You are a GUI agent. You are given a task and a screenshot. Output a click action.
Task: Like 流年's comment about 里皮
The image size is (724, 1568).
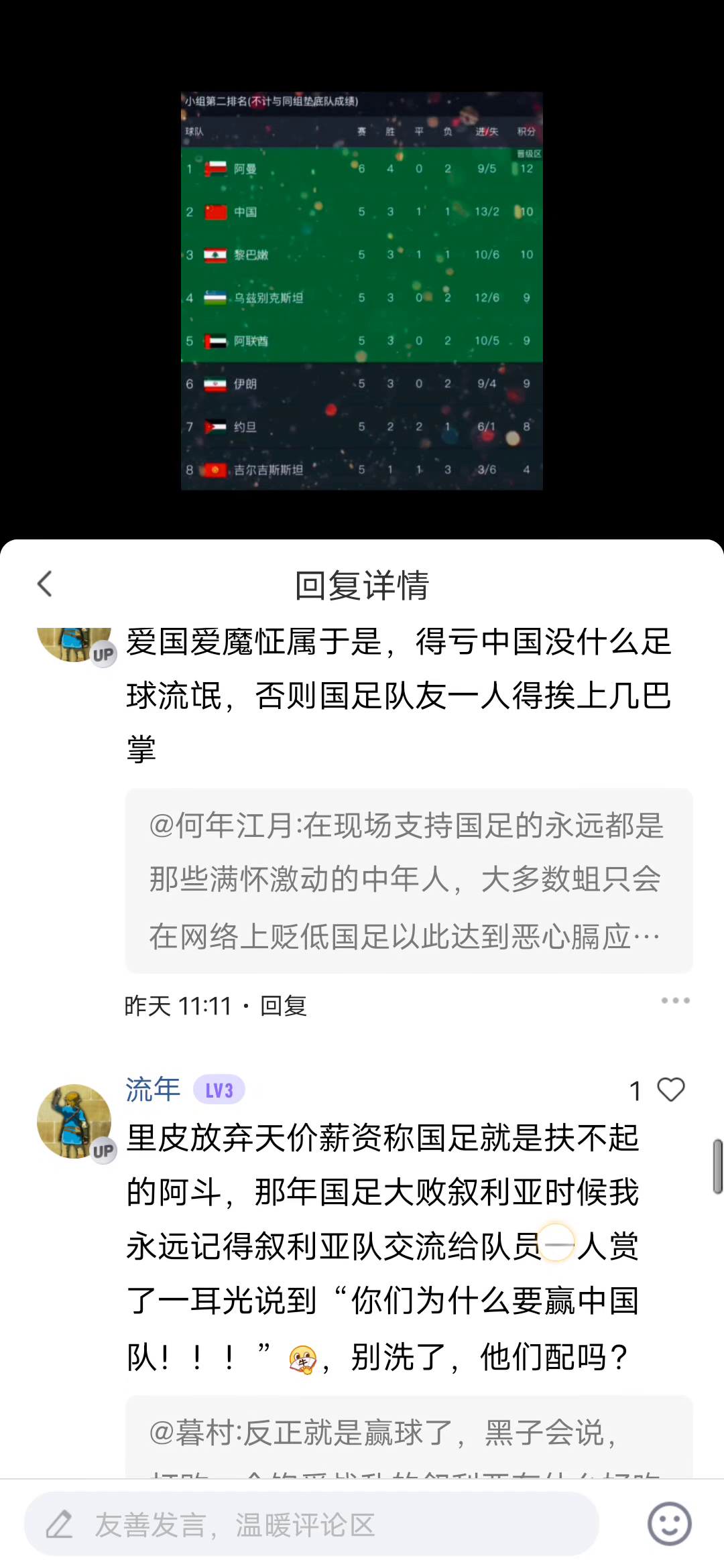(670, 1090)
